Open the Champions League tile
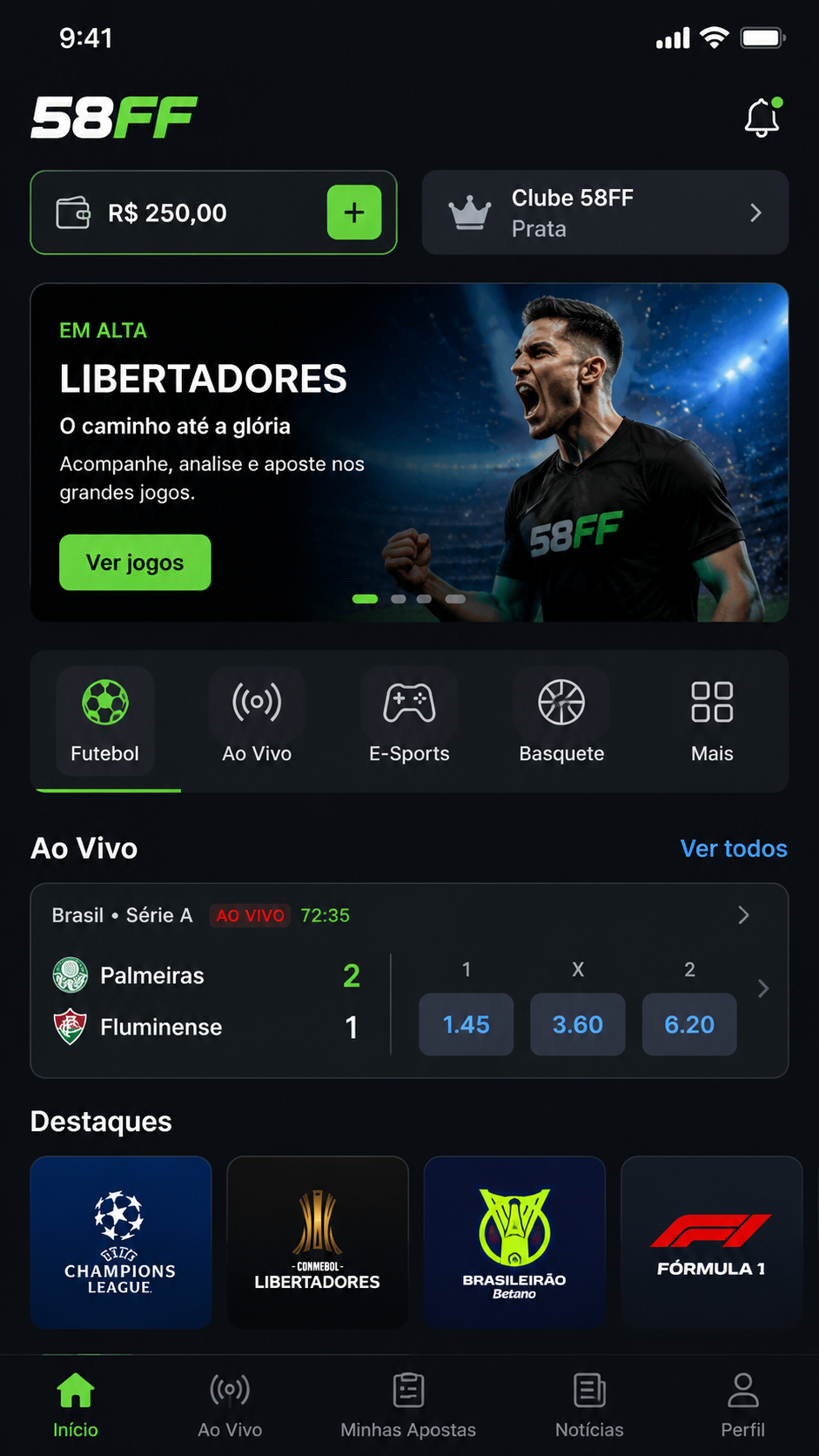The height and width of the screenshot is (1456, 819). [x=121, y=1242]
